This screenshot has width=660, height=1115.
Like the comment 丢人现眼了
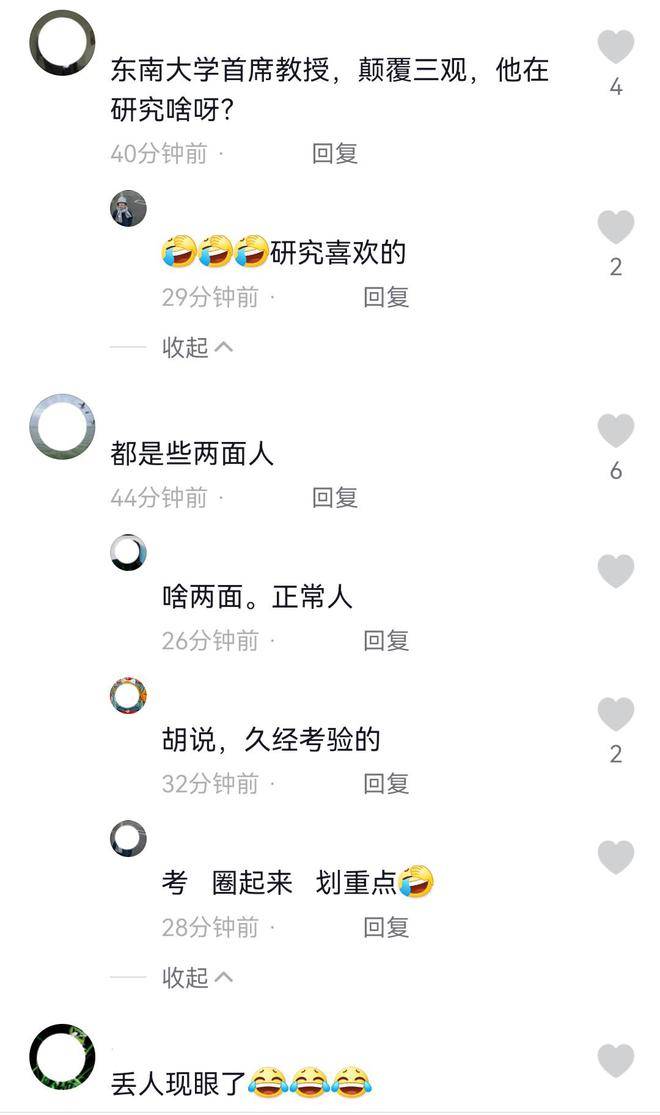coord(616,1061)
